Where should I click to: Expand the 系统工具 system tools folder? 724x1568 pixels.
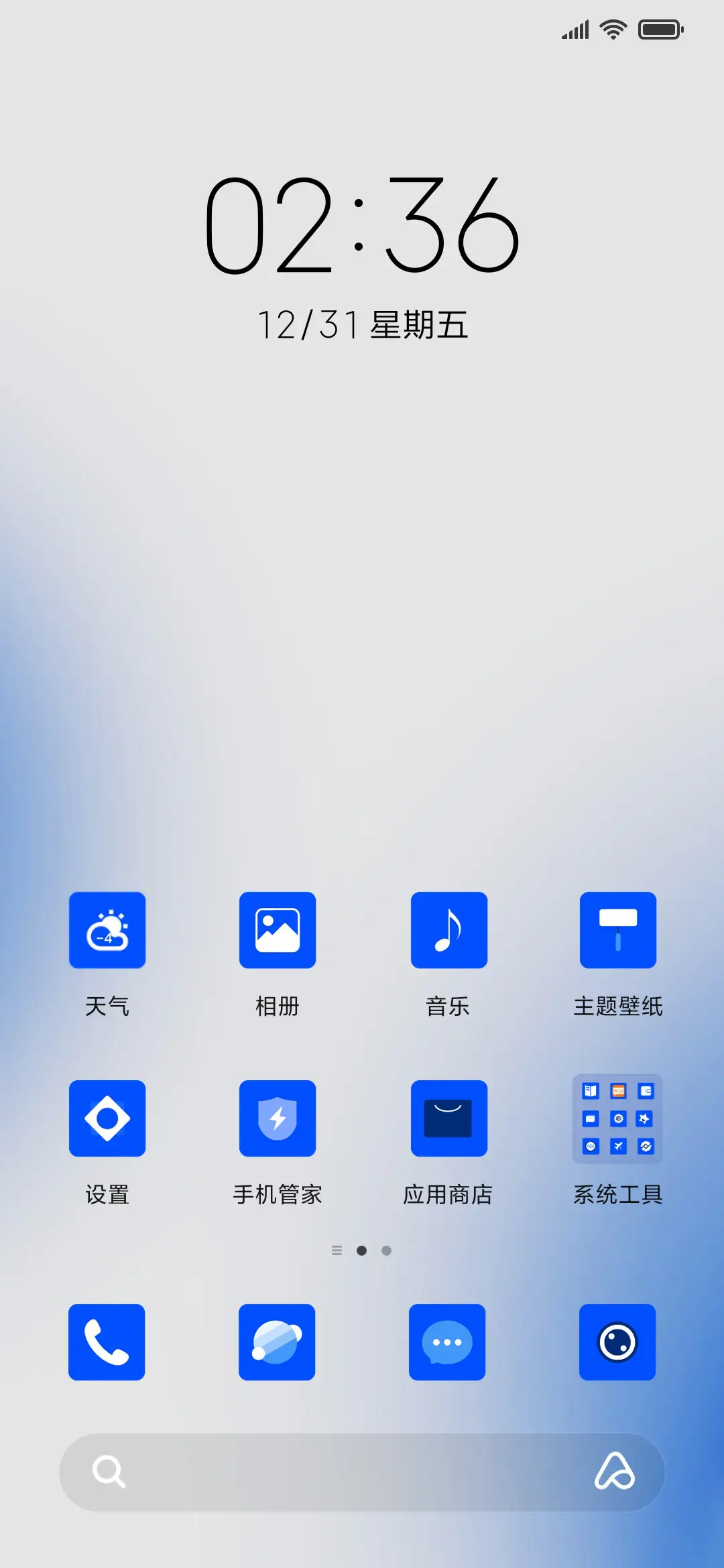pyautogui.click(x=617, y=1118)
